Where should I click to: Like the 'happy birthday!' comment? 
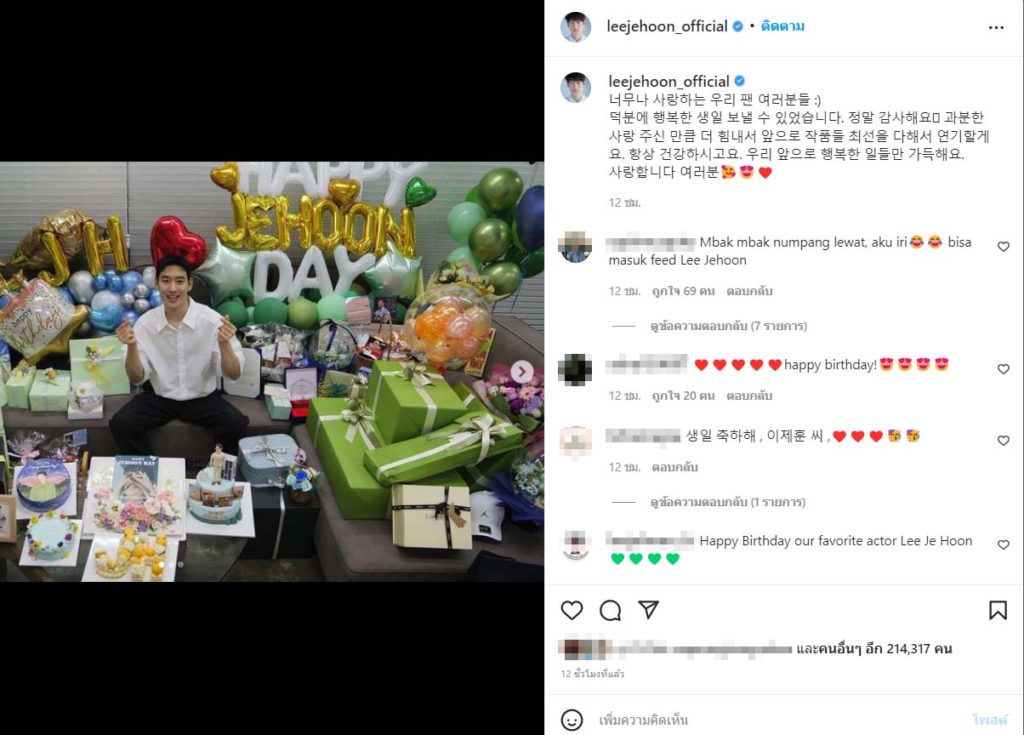(x=1003, y=369)
